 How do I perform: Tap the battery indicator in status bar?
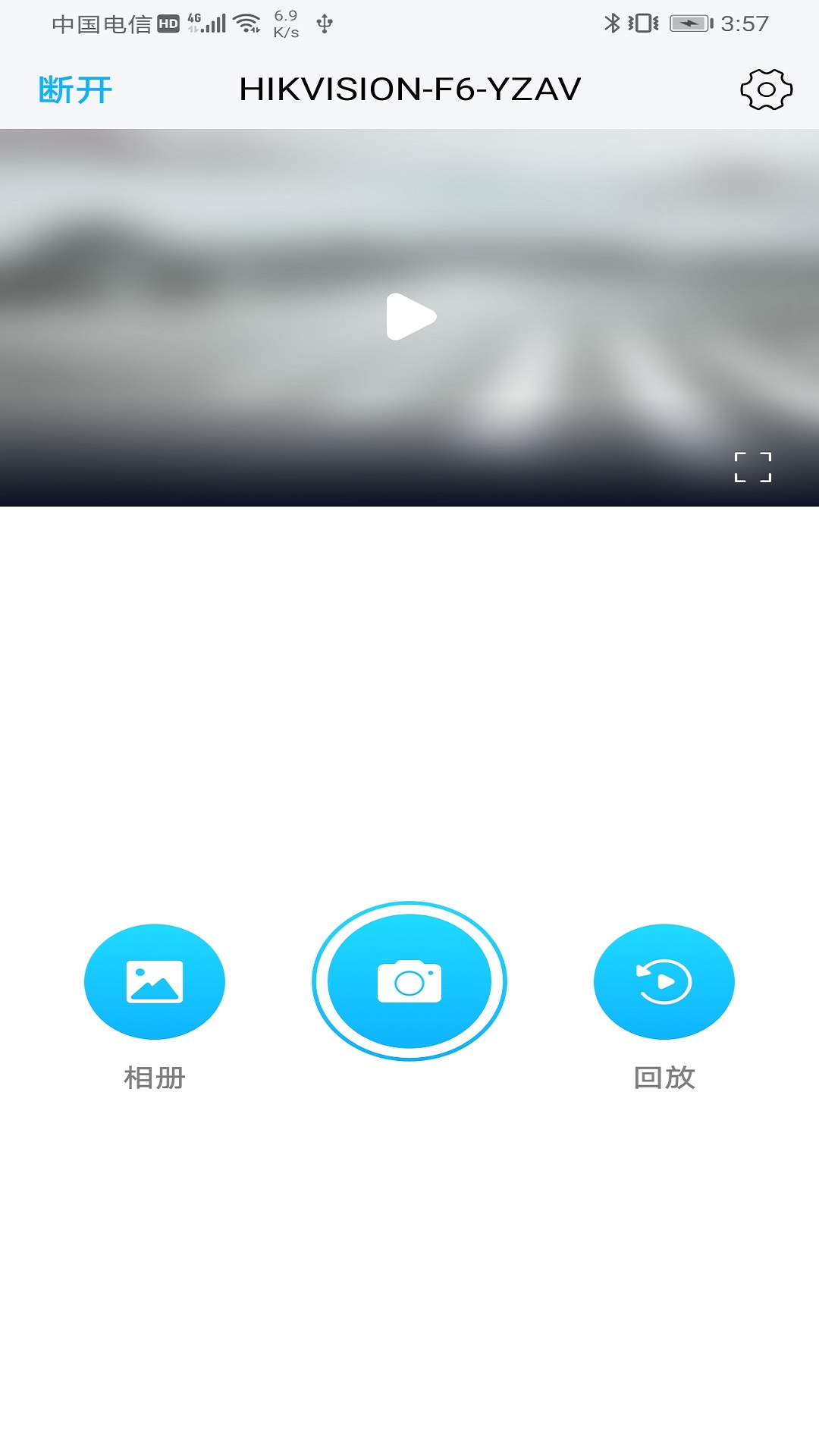pos(688,23)
